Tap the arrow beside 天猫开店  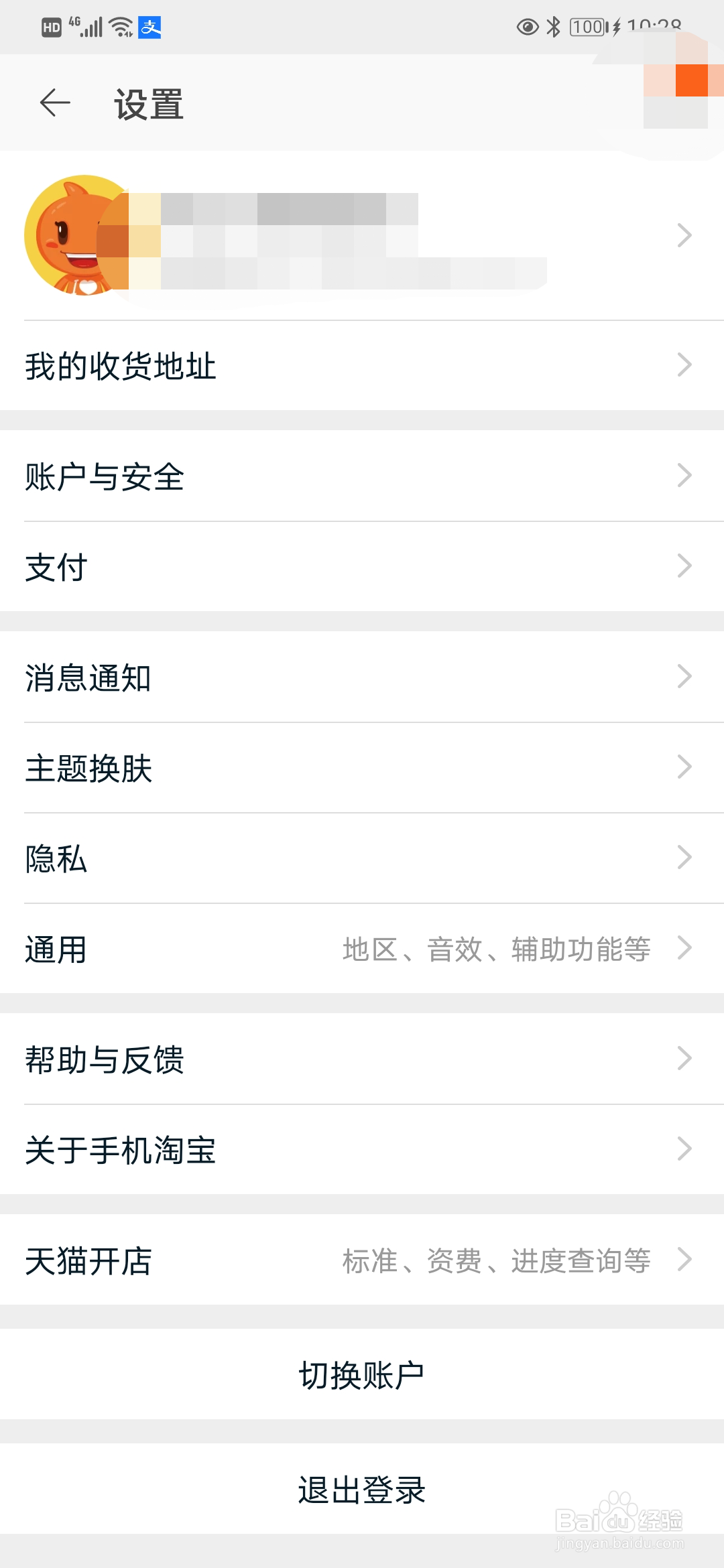(x=684, y=1258)
